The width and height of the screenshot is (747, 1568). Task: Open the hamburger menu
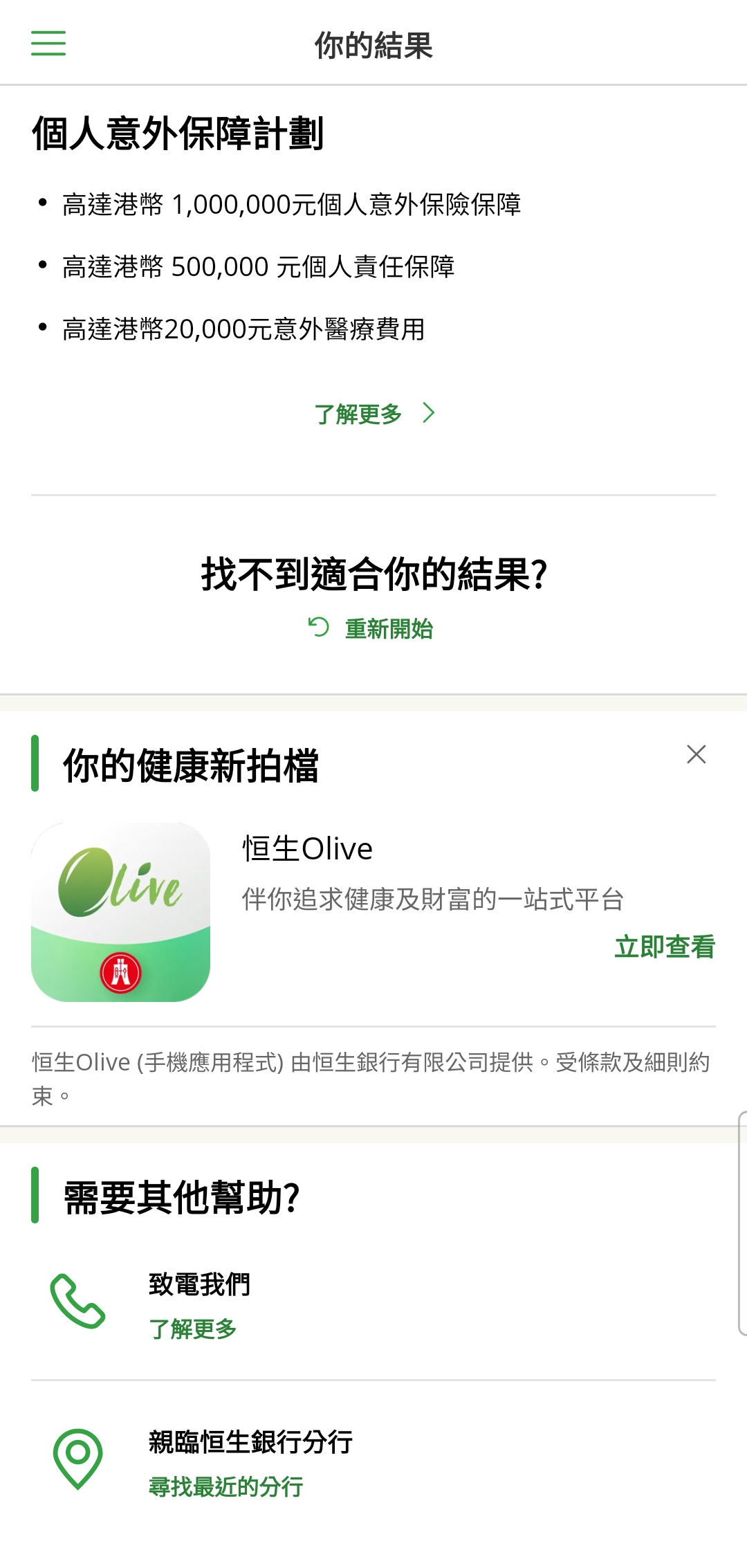[x=48, y=43]
